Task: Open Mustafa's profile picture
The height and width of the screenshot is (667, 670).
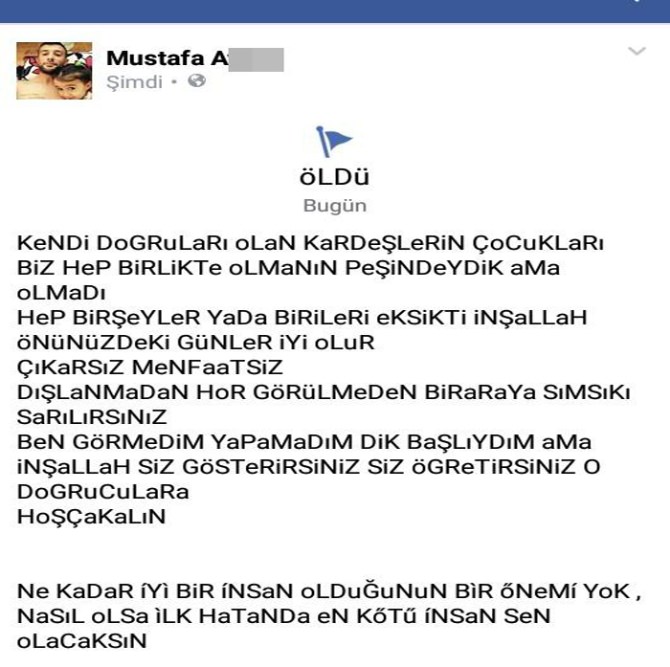Action: tap(48, 70)
